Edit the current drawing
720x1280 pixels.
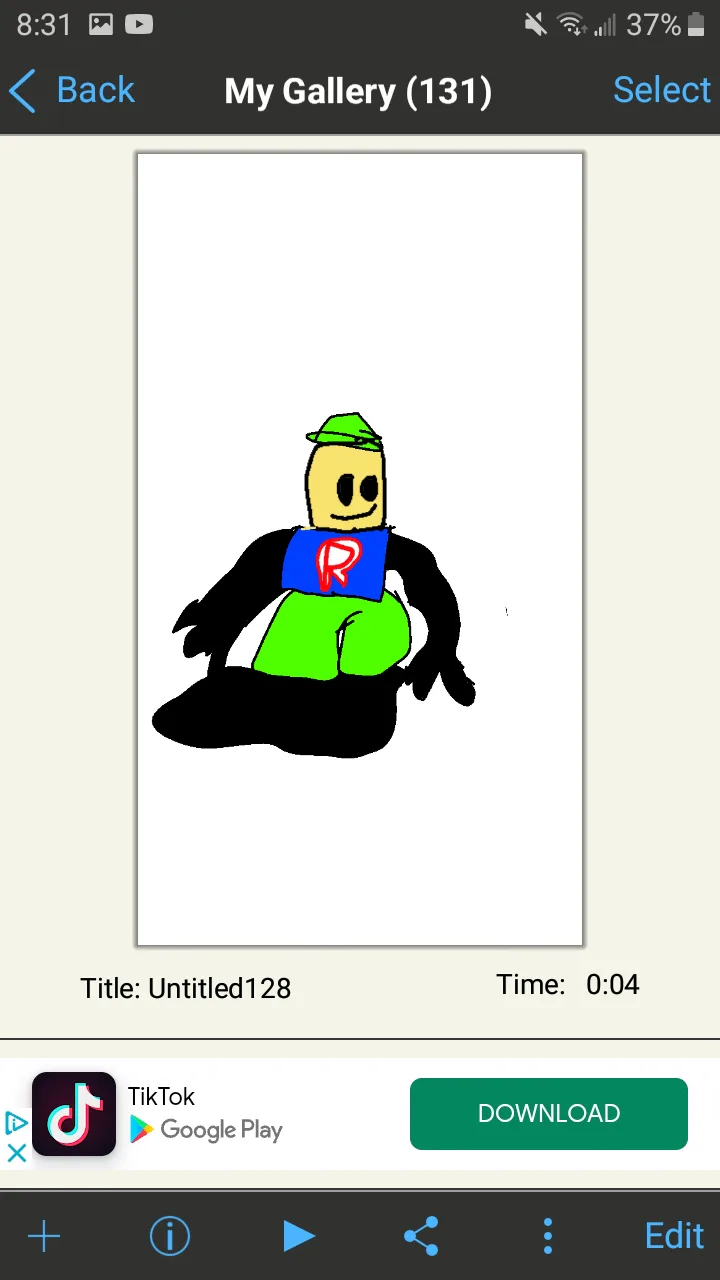pos(674,1236)
